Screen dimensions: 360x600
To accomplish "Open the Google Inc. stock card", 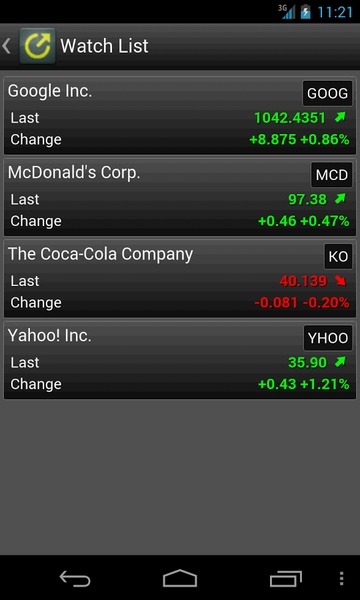I will [x=180, y=116].
